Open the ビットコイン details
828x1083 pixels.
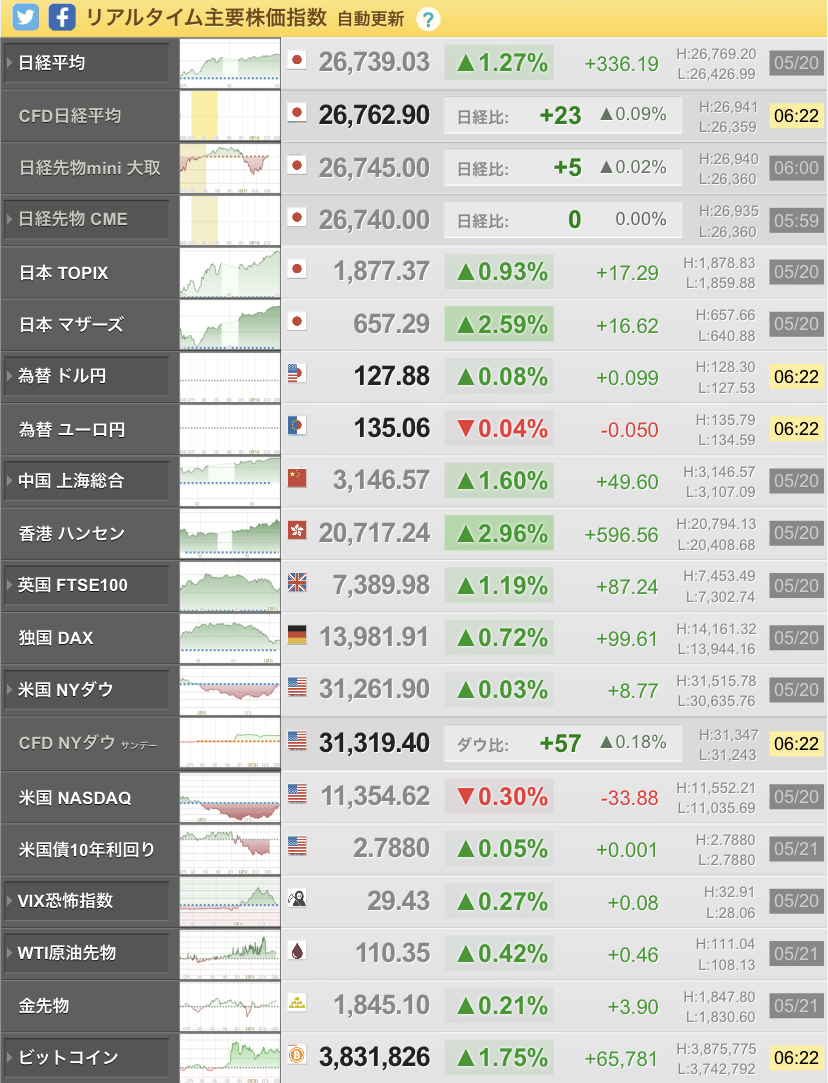87,1057
